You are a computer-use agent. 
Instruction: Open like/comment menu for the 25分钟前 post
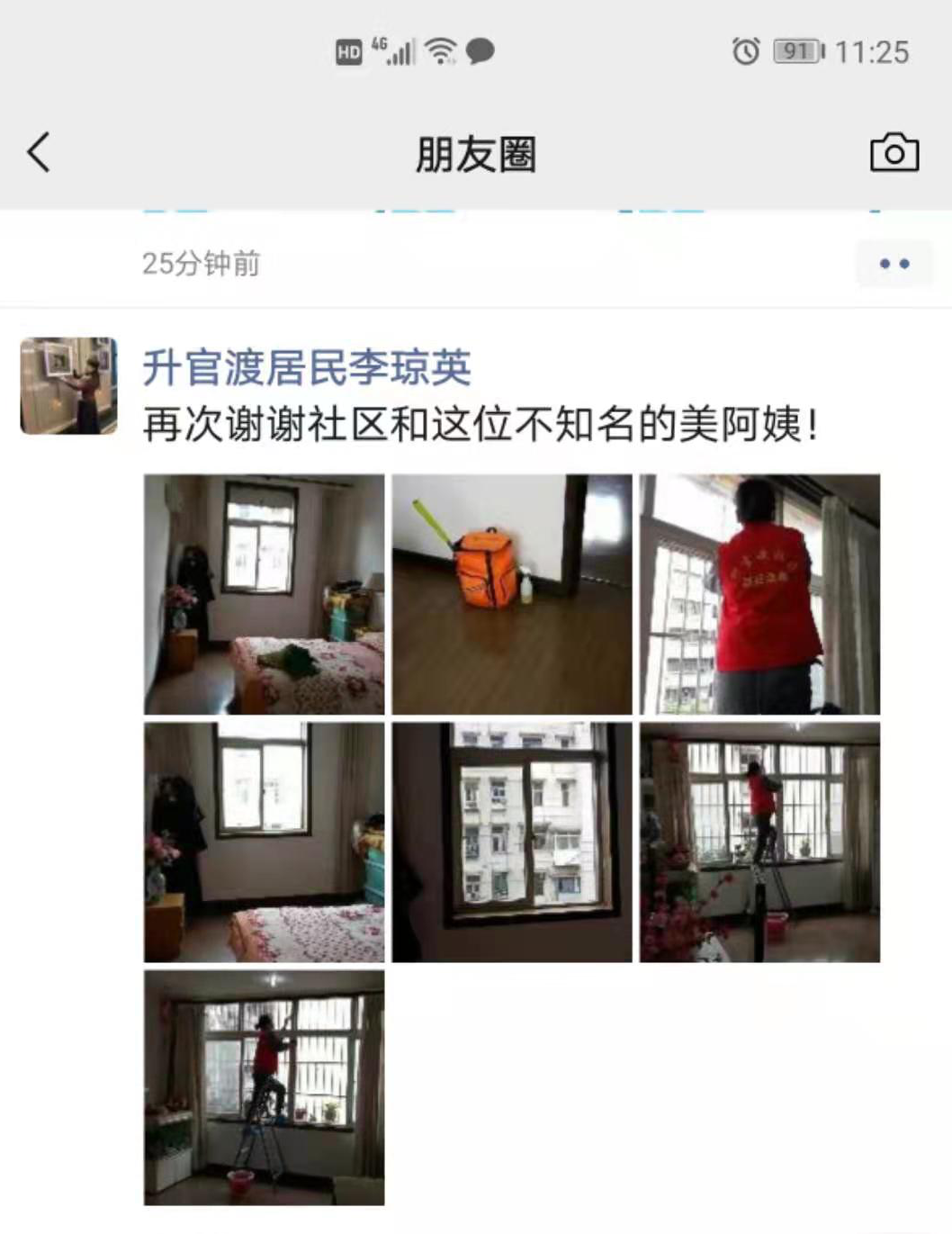coord(894,264)
